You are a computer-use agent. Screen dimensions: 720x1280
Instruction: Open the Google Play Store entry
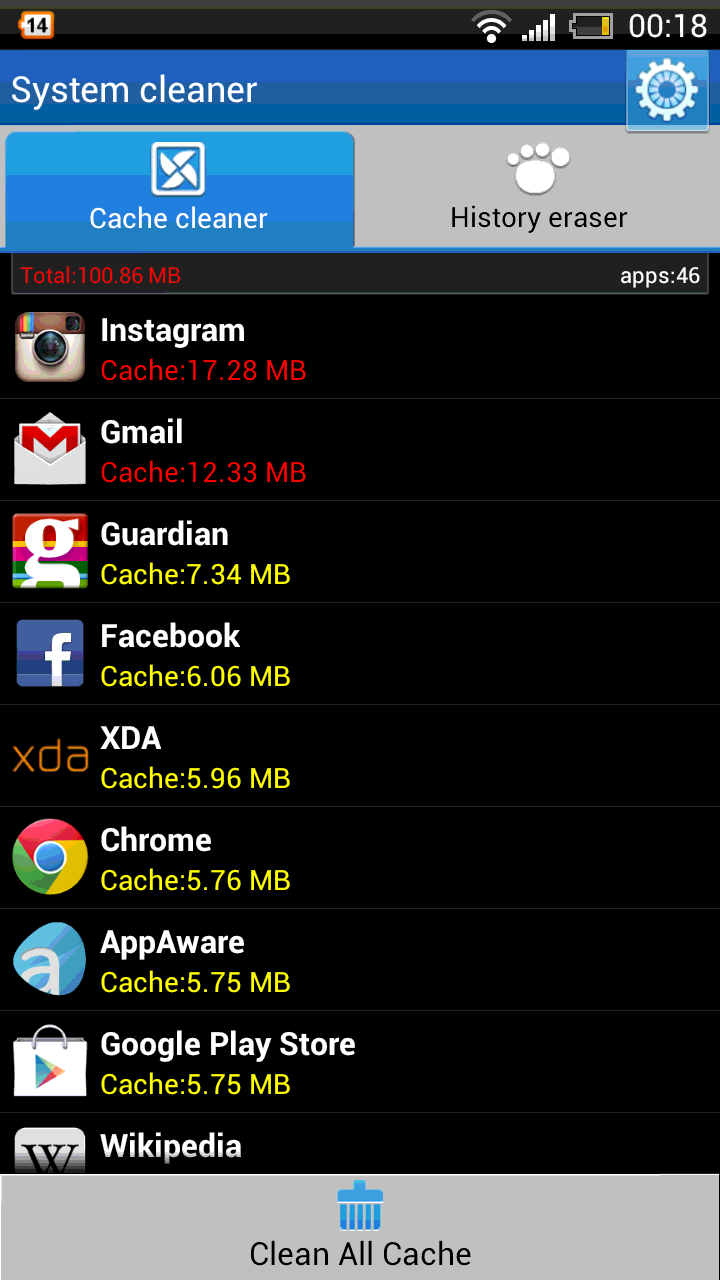click(x=360, y=1062)
